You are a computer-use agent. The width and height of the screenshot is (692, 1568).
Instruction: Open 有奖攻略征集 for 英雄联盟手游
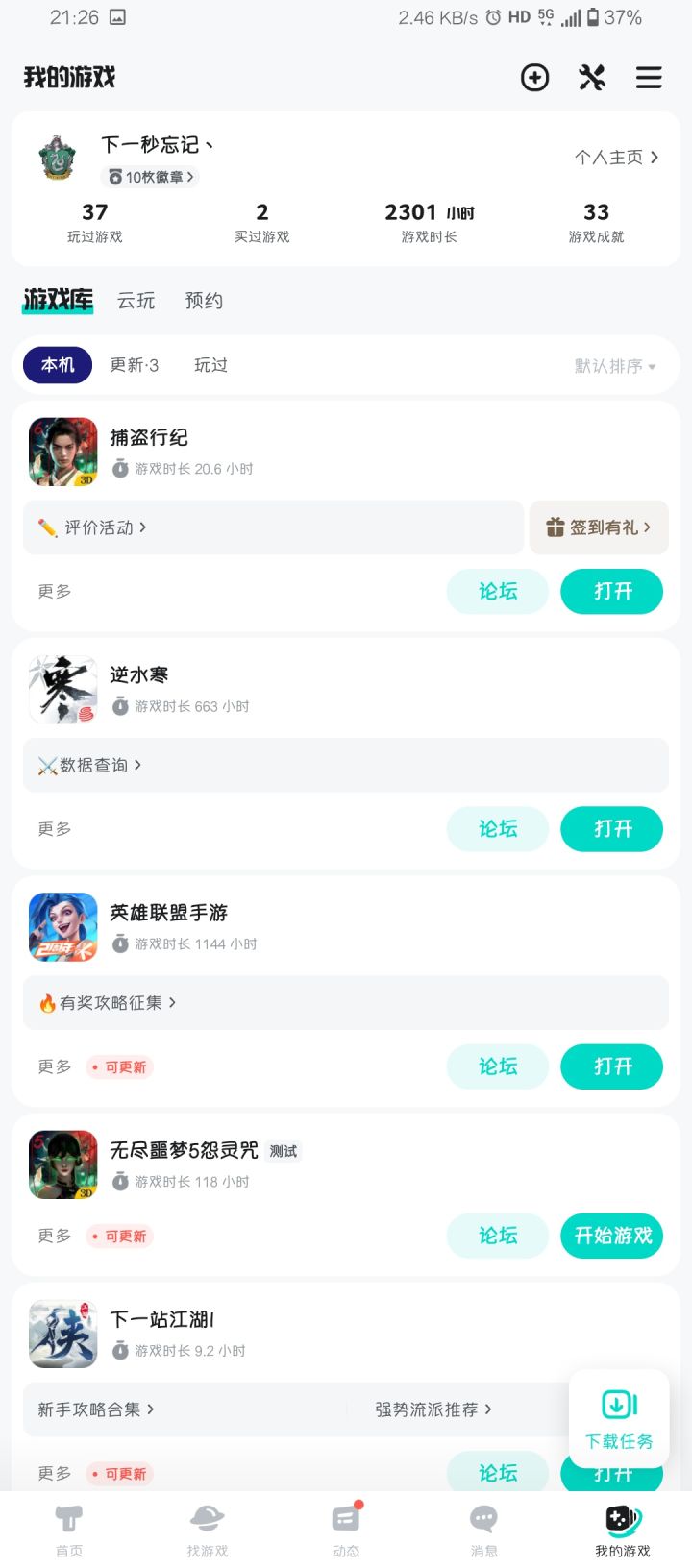tap(108, 1002)
